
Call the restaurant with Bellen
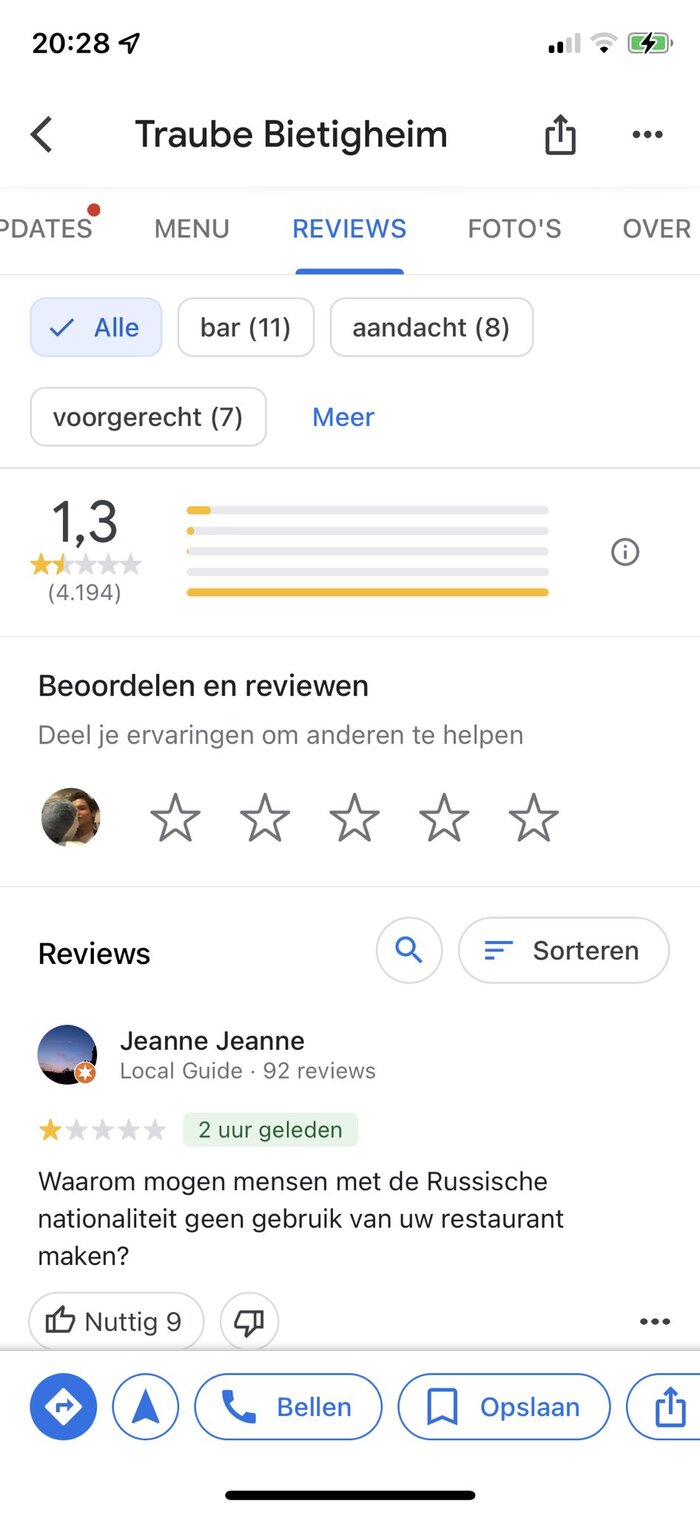(x=288, y=1407)
